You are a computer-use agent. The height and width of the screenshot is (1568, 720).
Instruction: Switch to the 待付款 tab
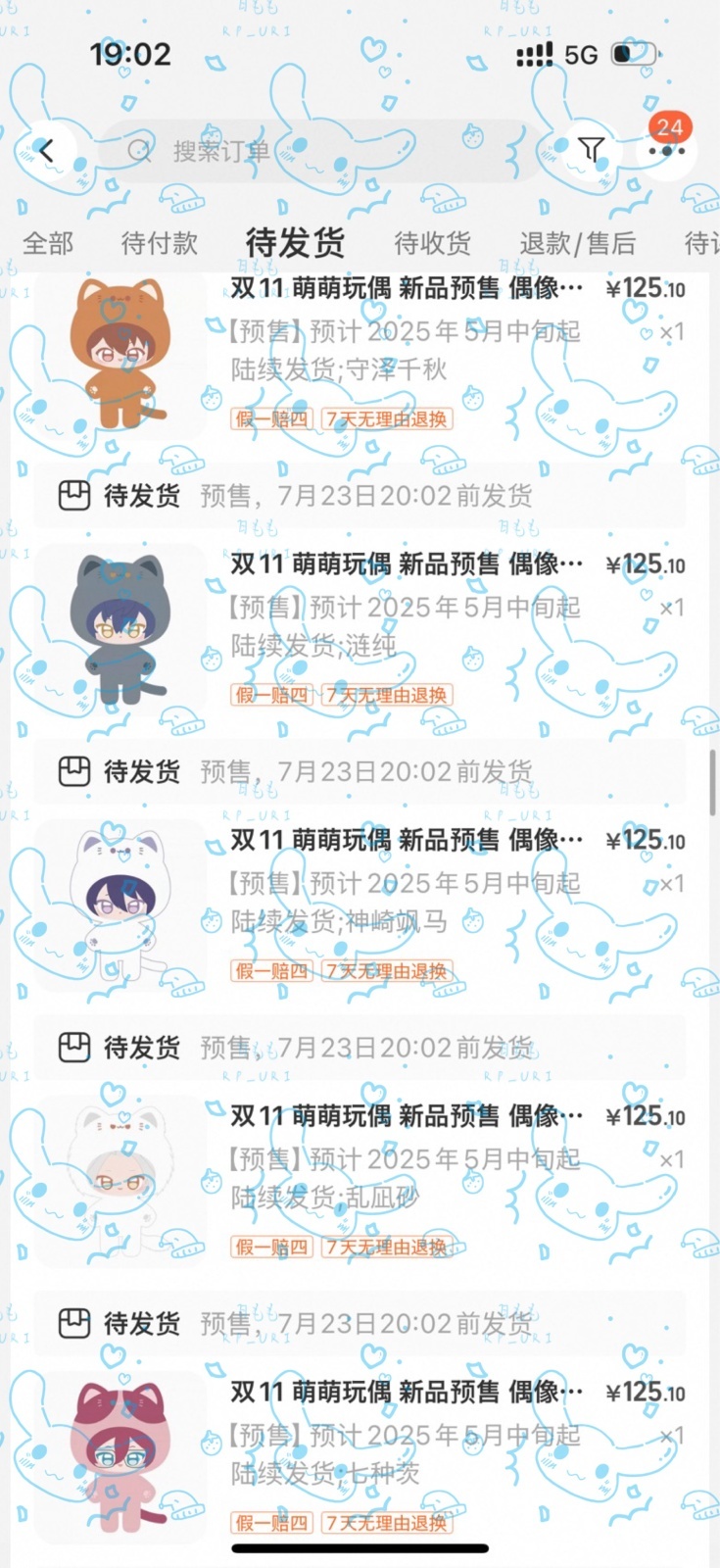click(160, 242)
